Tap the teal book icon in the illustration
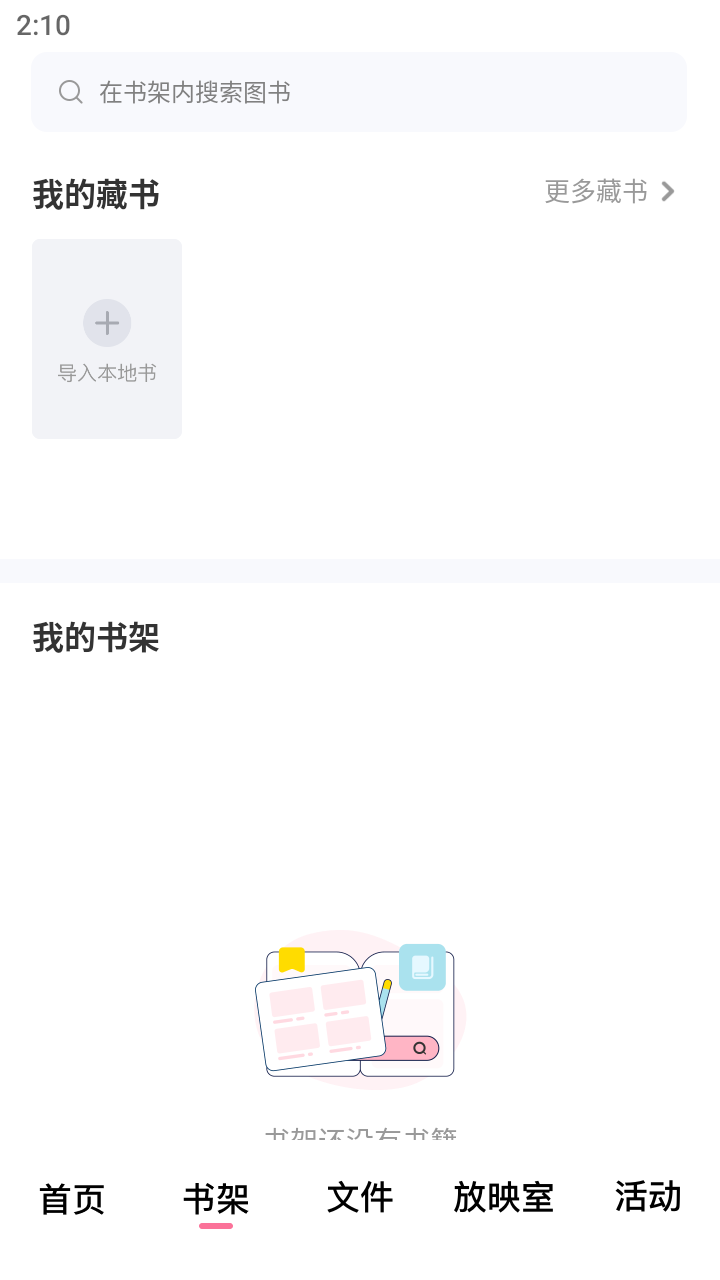720x1280 pixels. (x=421, y=967)
